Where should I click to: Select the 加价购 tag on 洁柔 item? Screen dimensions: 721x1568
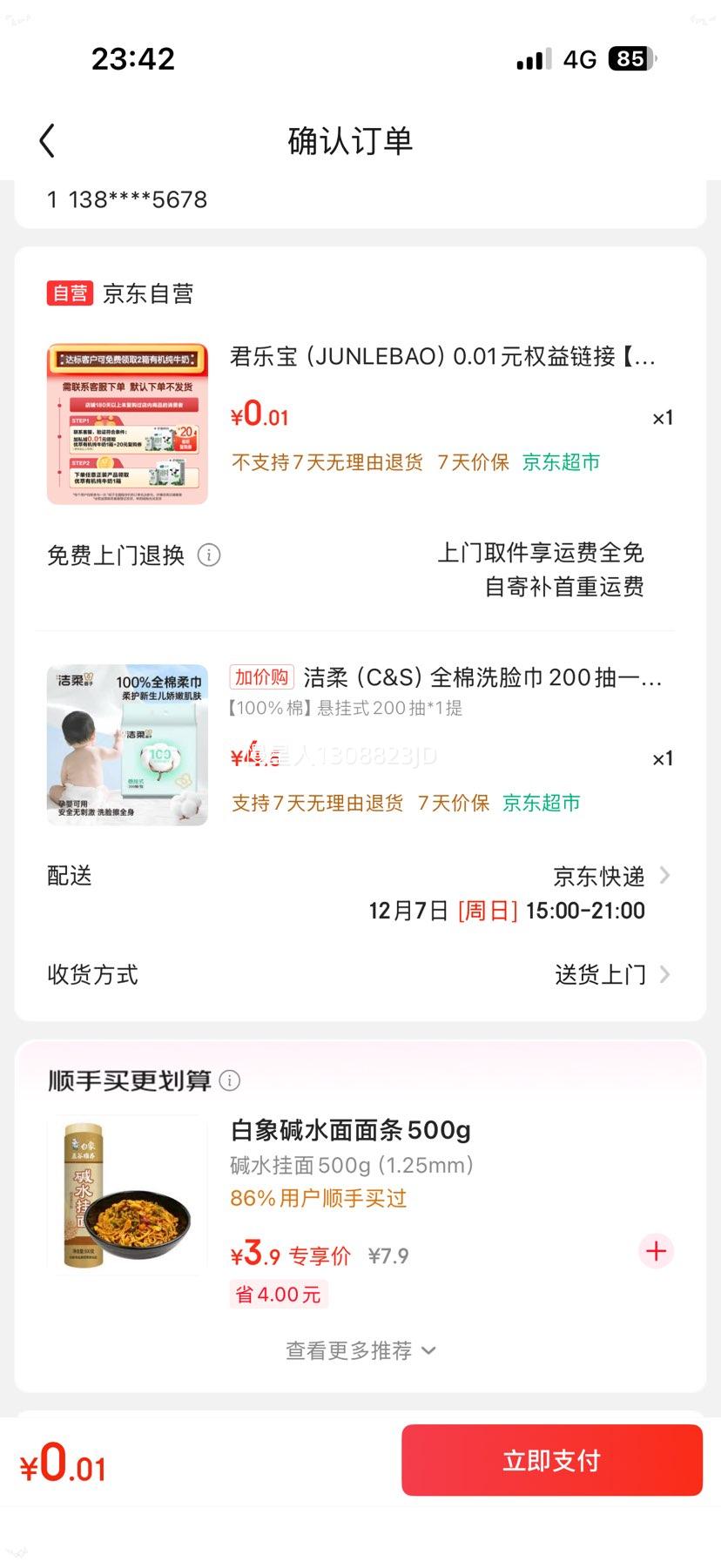[x=260, y=676]
